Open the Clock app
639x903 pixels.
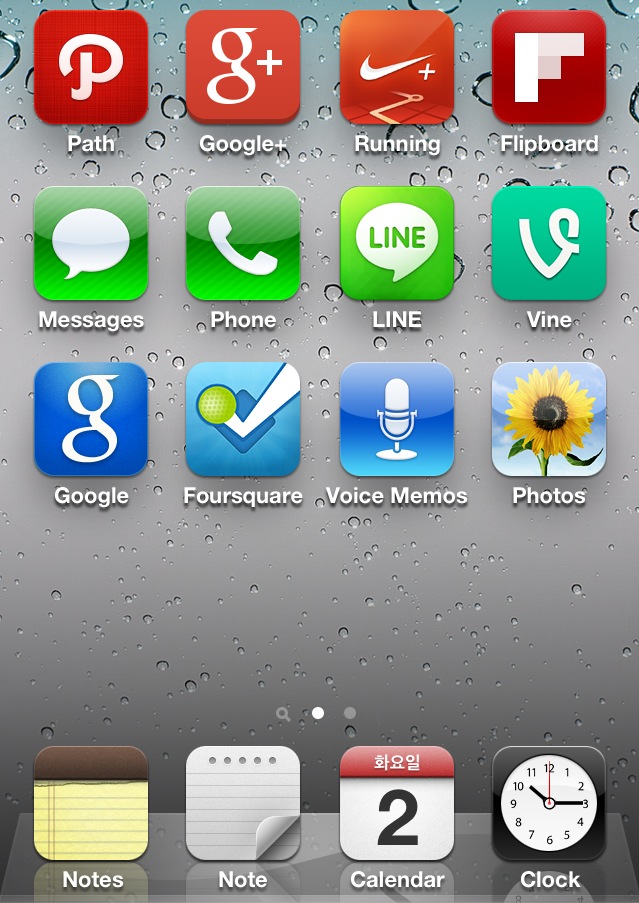[549, 803]
